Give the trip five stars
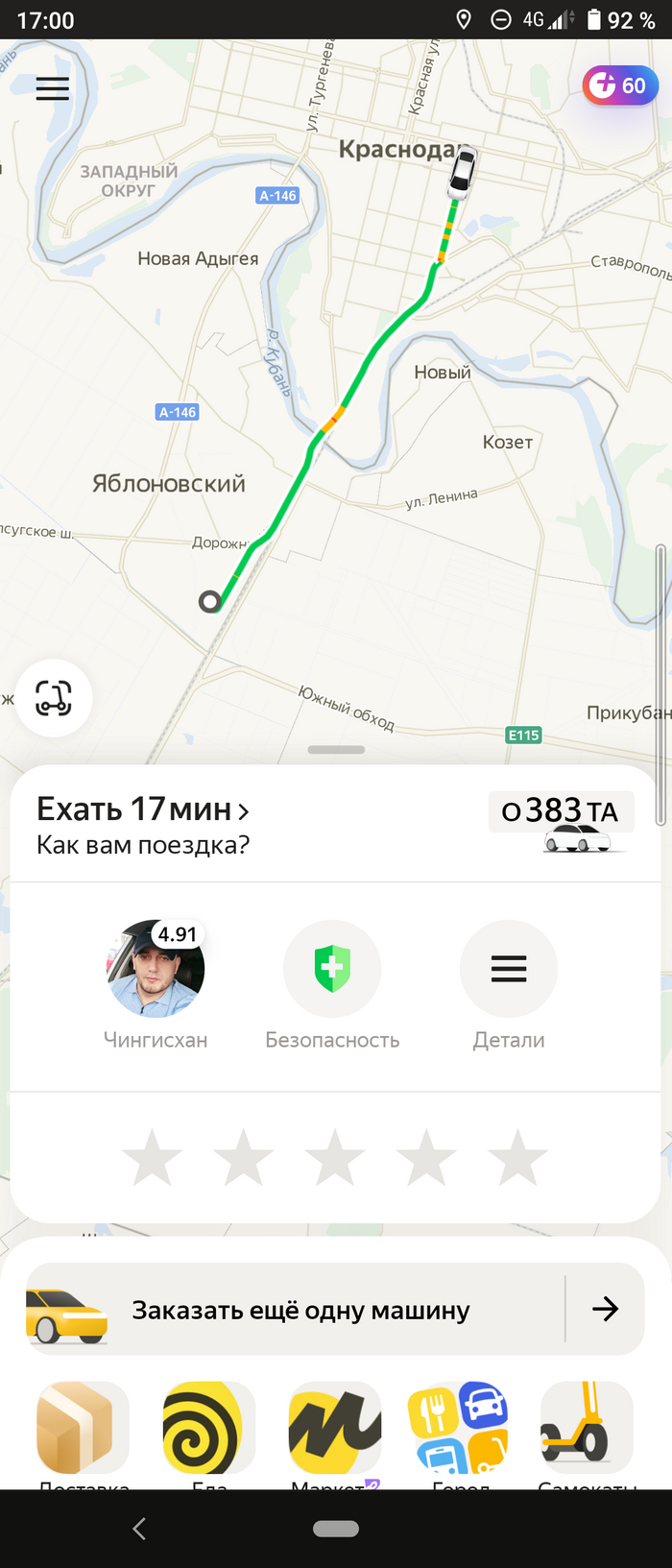Image resolution: width=672 pixels, height=1568 pixels. [x=518, y=1157]
